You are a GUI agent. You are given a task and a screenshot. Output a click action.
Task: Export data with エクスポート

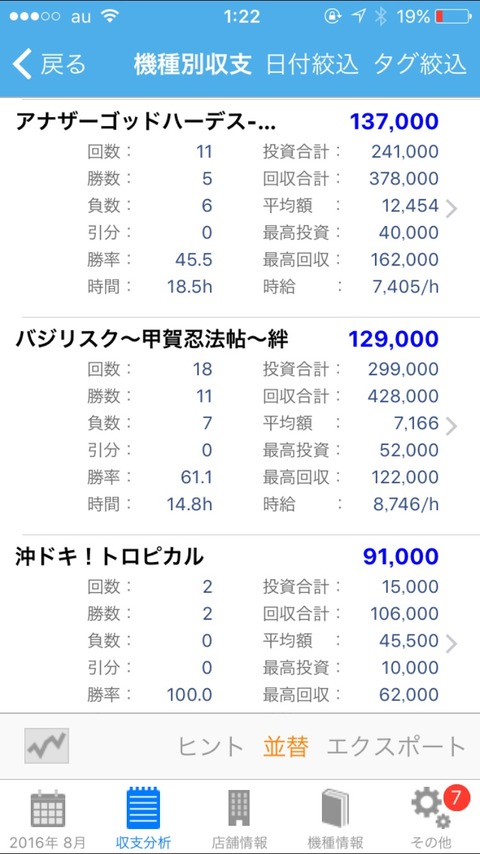pyautogui.click(x=396, y=746)
